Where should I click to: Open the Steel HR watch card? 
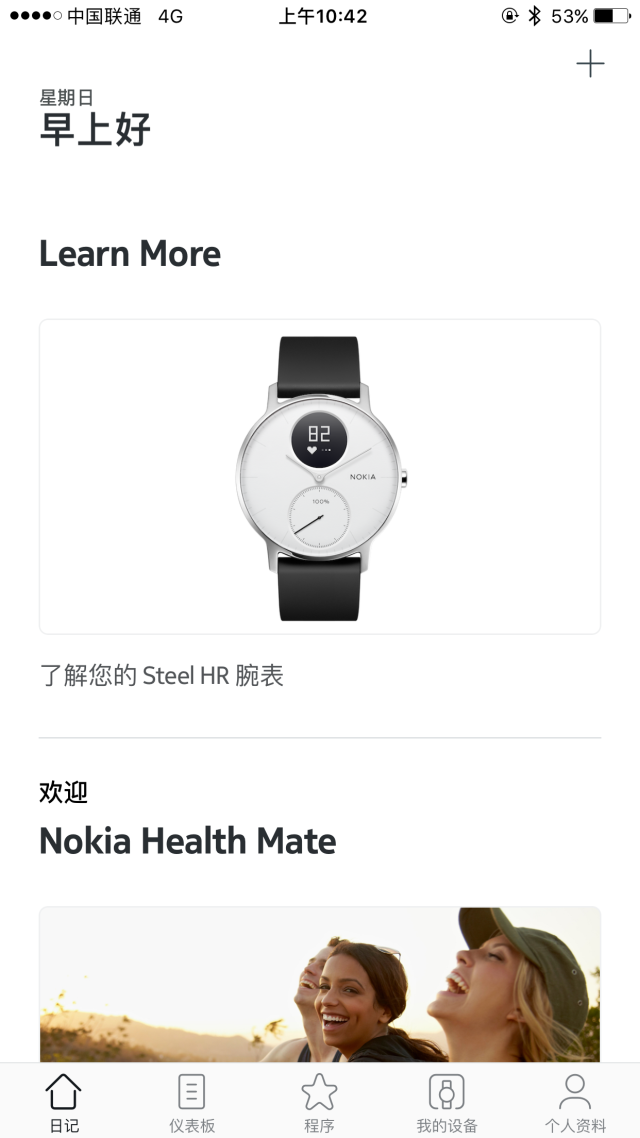(x=320, y=477)
